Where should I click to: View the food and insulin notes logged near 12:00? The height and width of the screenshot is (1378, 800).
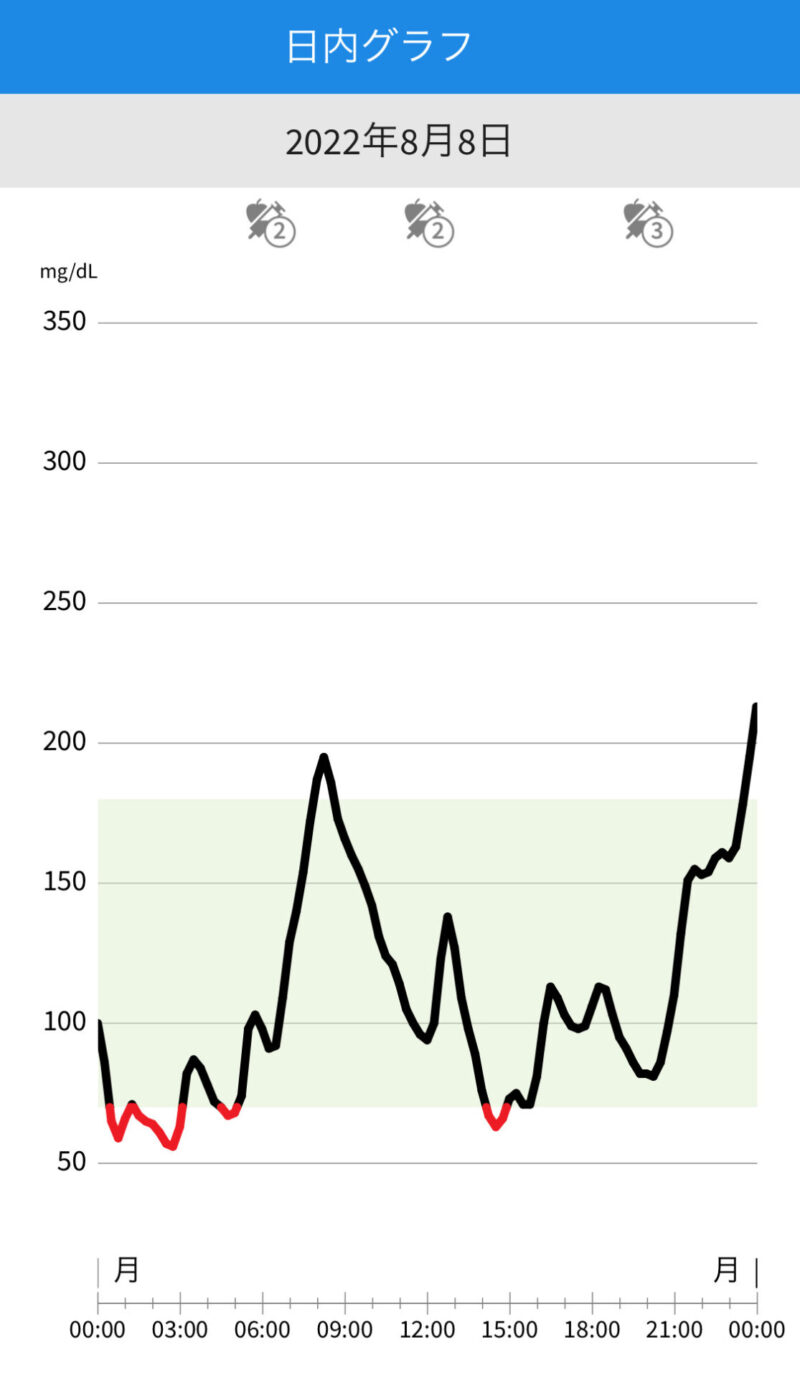pyautogui.click(x=429, y=222)
